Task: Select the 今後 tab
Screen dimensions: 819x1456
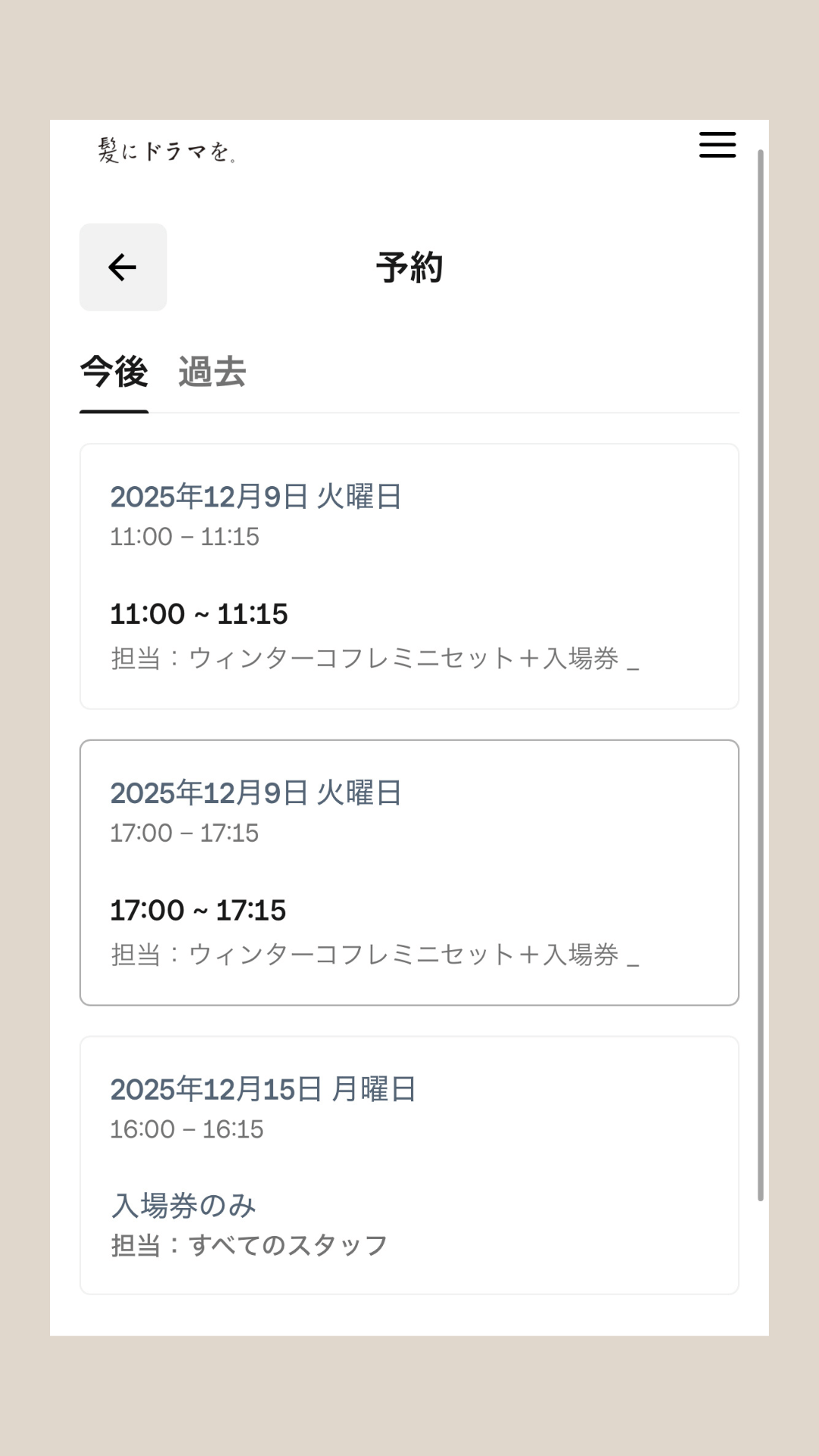Action: pyautogui.click(x=114, y=372)
